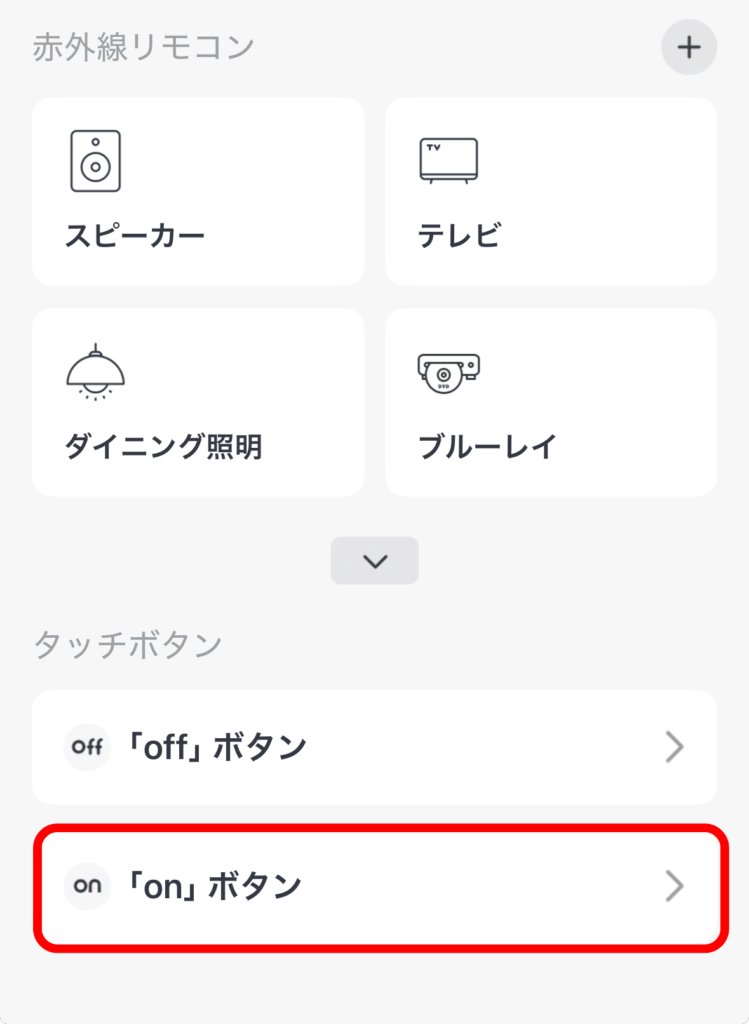Open the 「off」ボタン right arrow
The height and width of the screenshot is (1024, 749).
(676, 747)
